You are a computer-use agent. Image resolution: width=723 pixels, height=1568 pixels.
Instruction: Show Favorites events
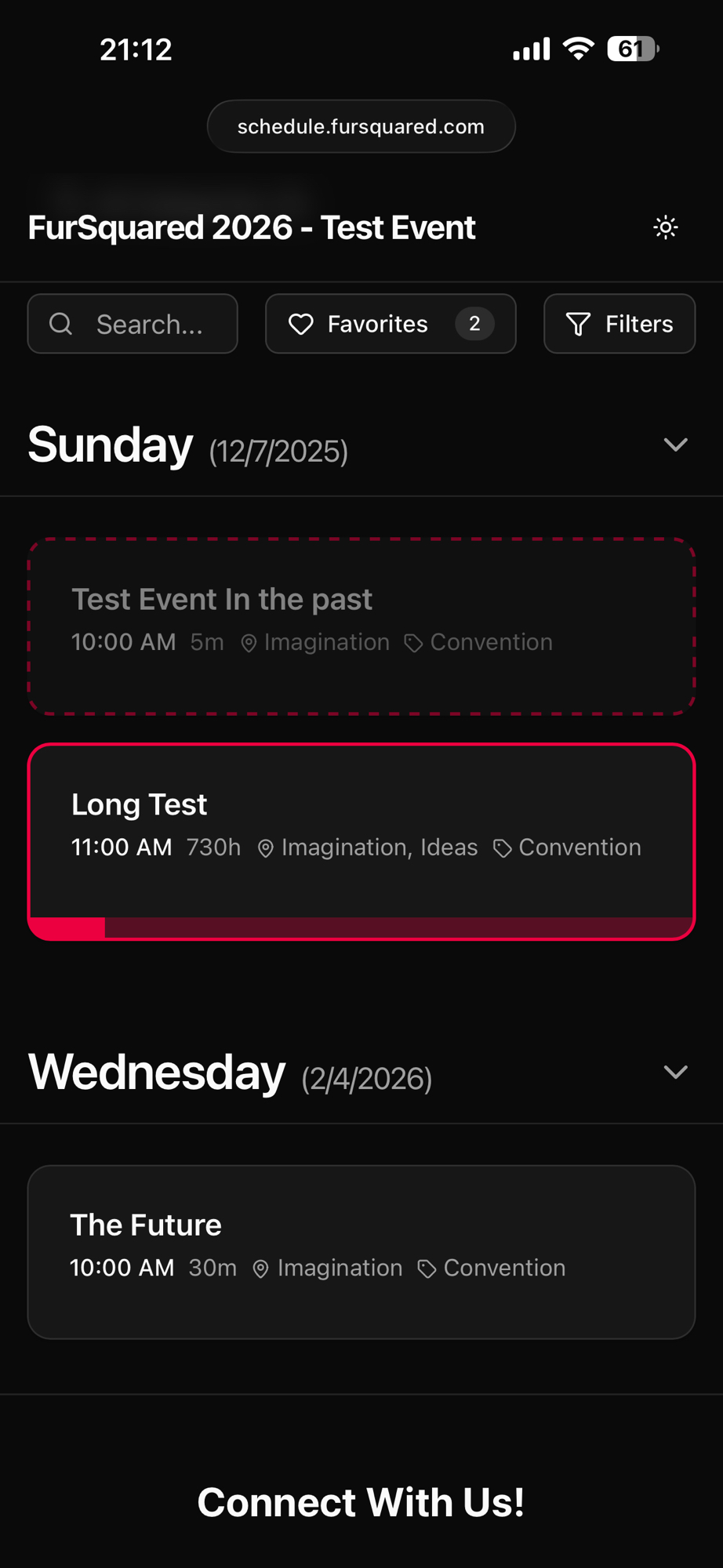click(391, 324)
